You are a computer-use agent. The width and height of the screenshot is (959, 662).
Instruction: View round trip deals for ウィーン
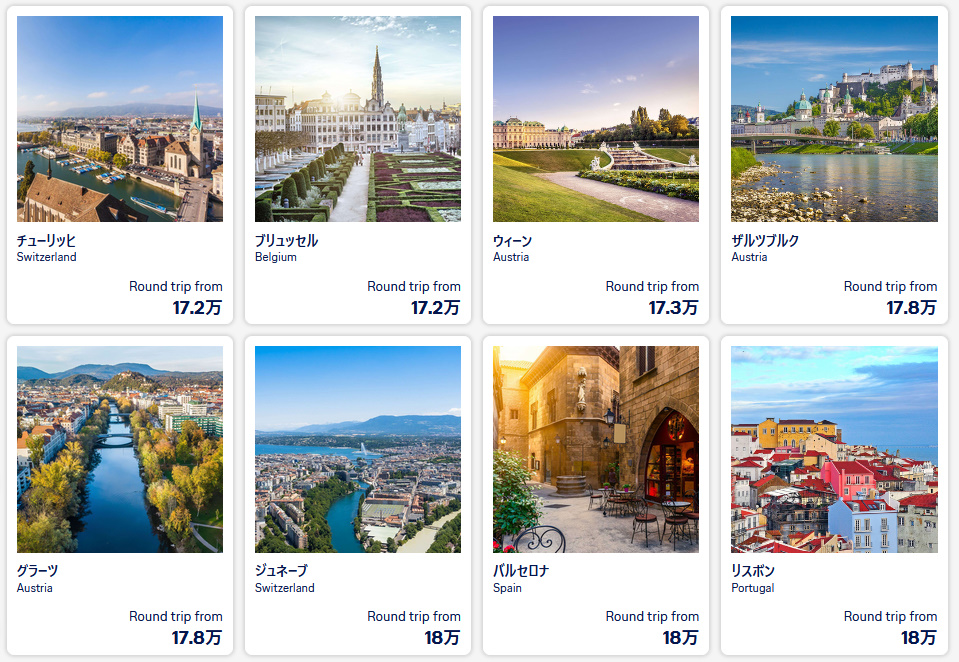click(596, 165)
